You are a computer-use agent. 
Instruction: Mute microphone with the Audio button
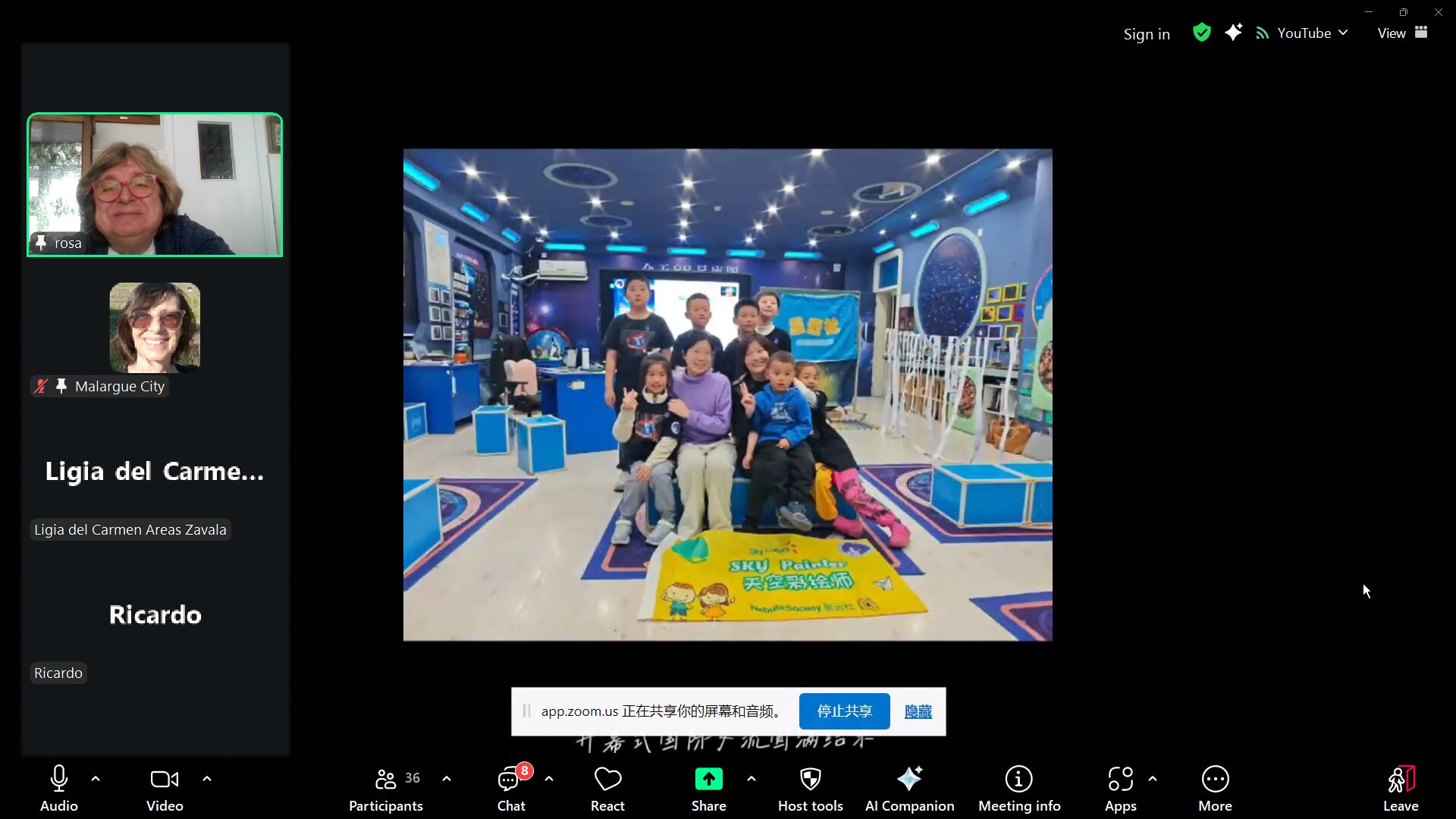(58, 788)
